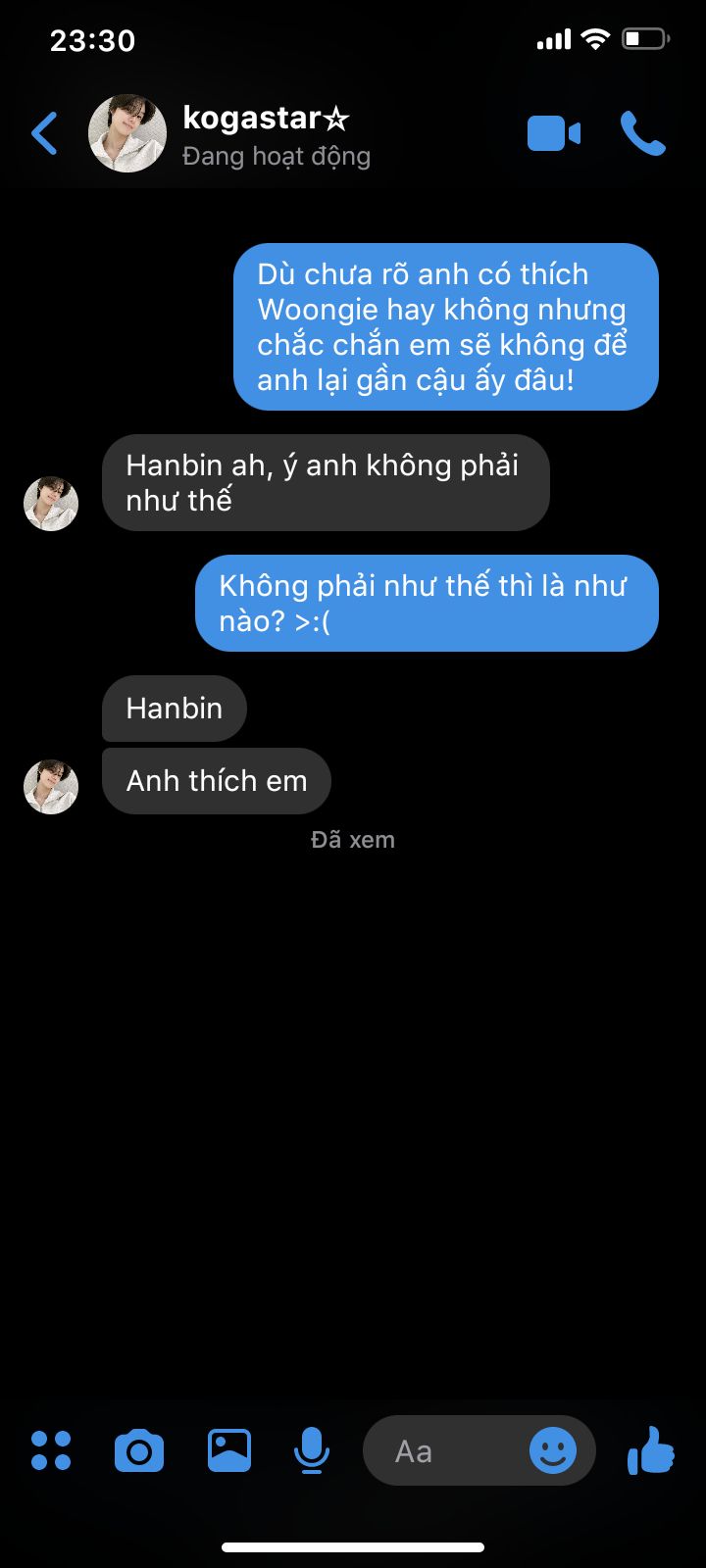Tap the microphone to record a voice message

[x=312, y=1450]
